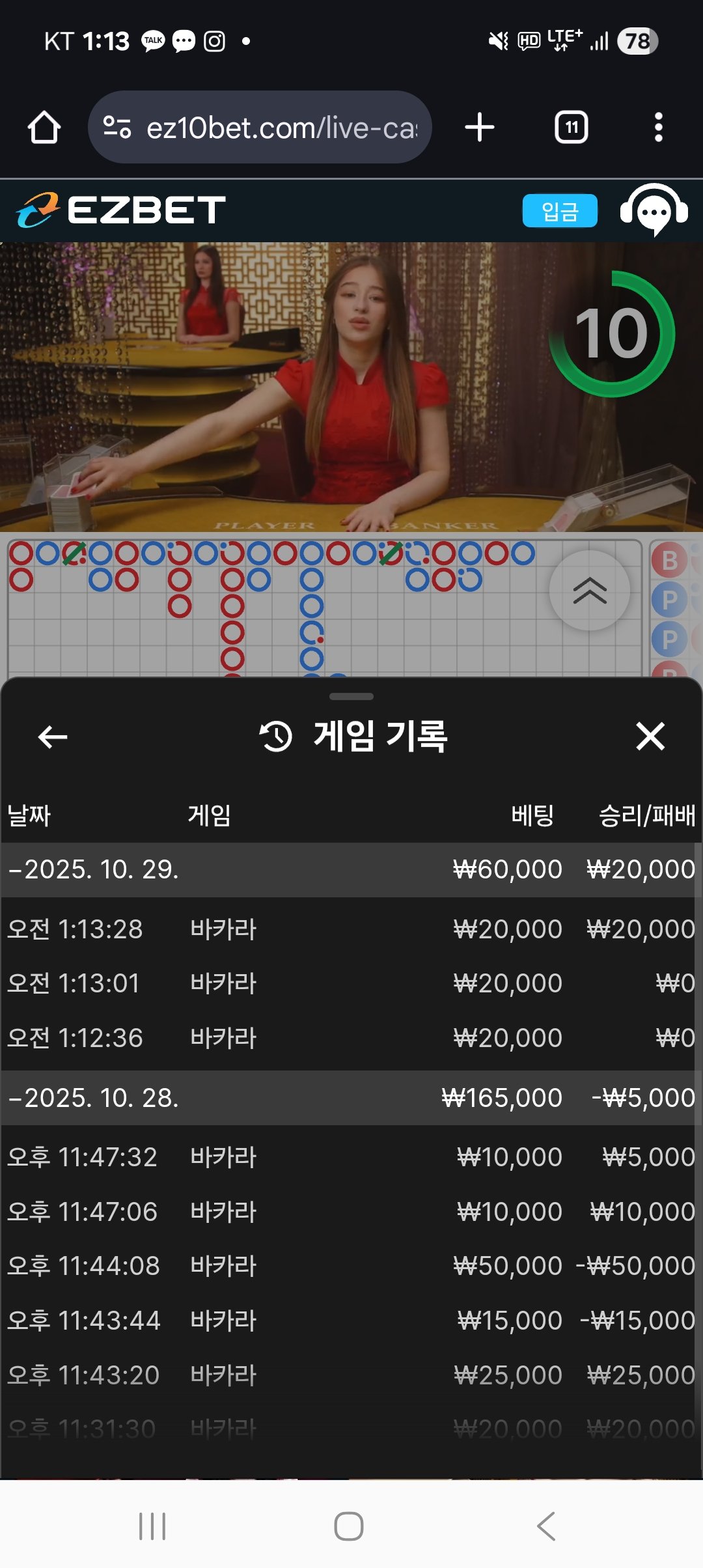Collapse the 2025. 10. 29. date group
The image size is (703, 1568).
click(94, 869)
